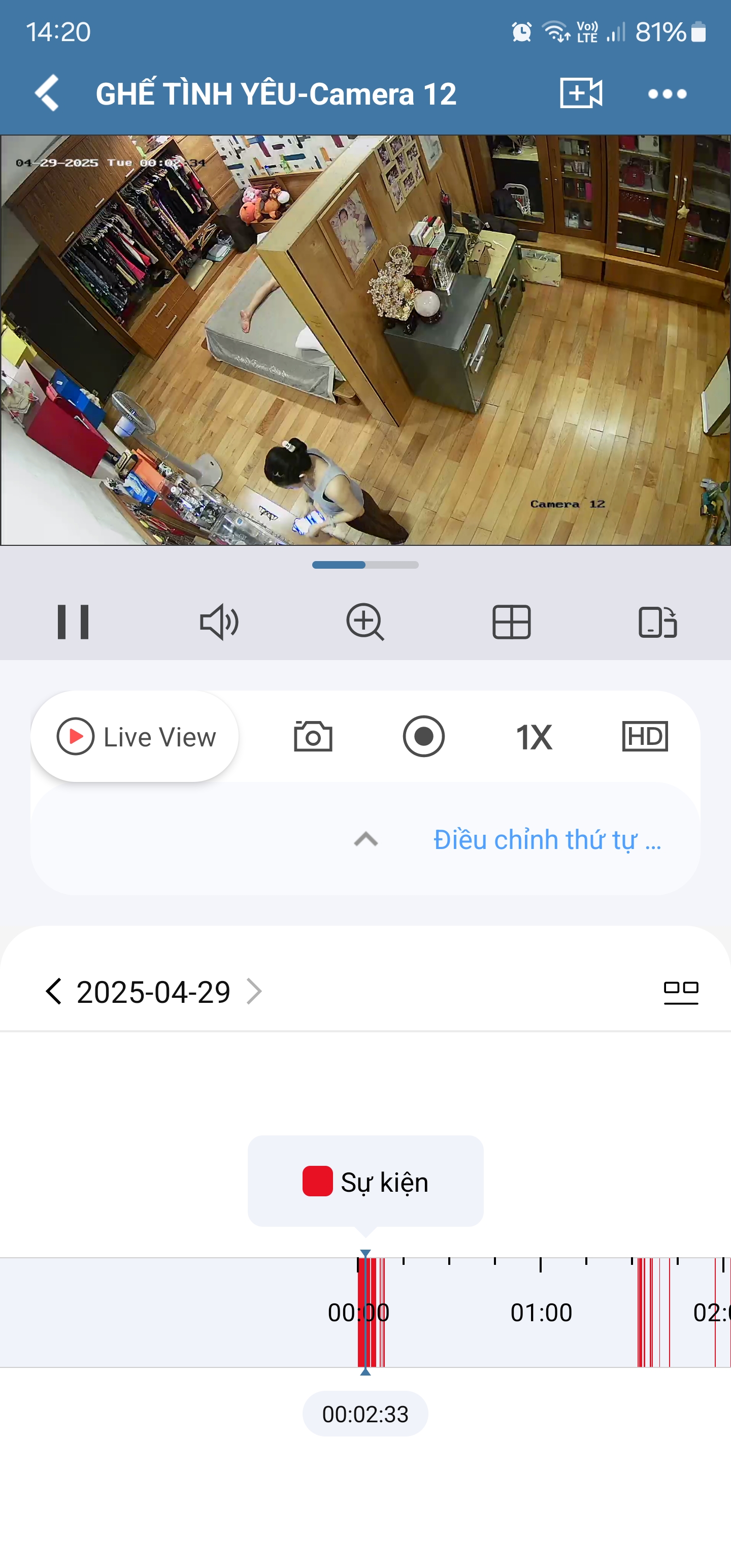Enable digital zoom magnifier

click(365, 622)
